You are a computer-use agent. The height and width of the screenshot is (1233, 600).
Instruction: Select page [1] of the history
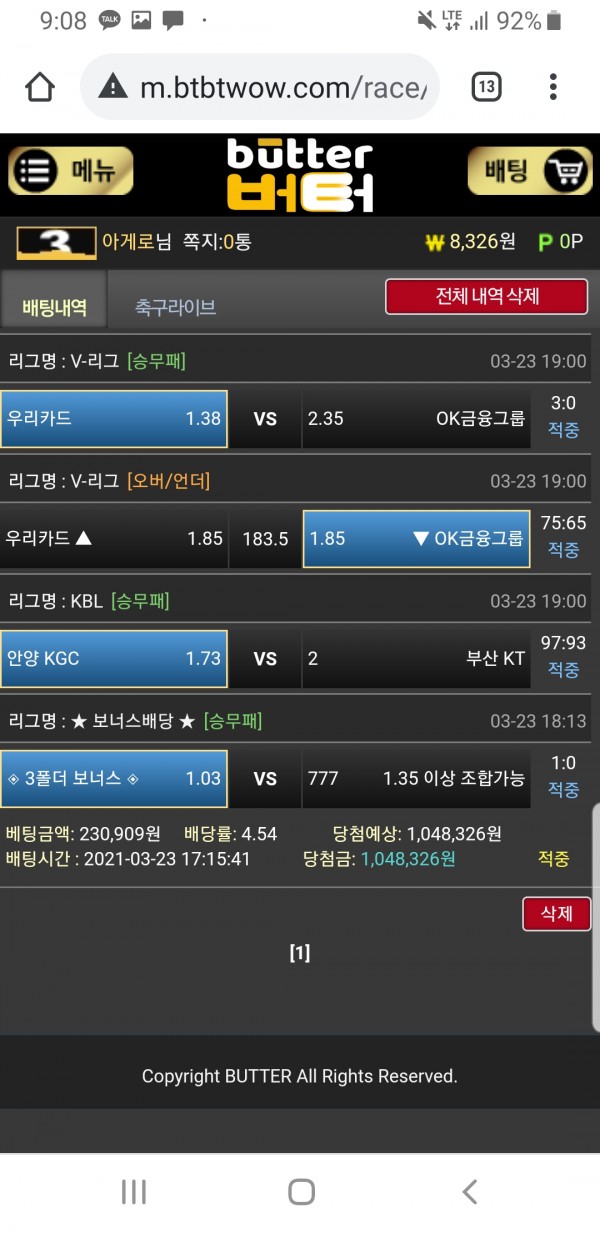[x=300, y=953]
